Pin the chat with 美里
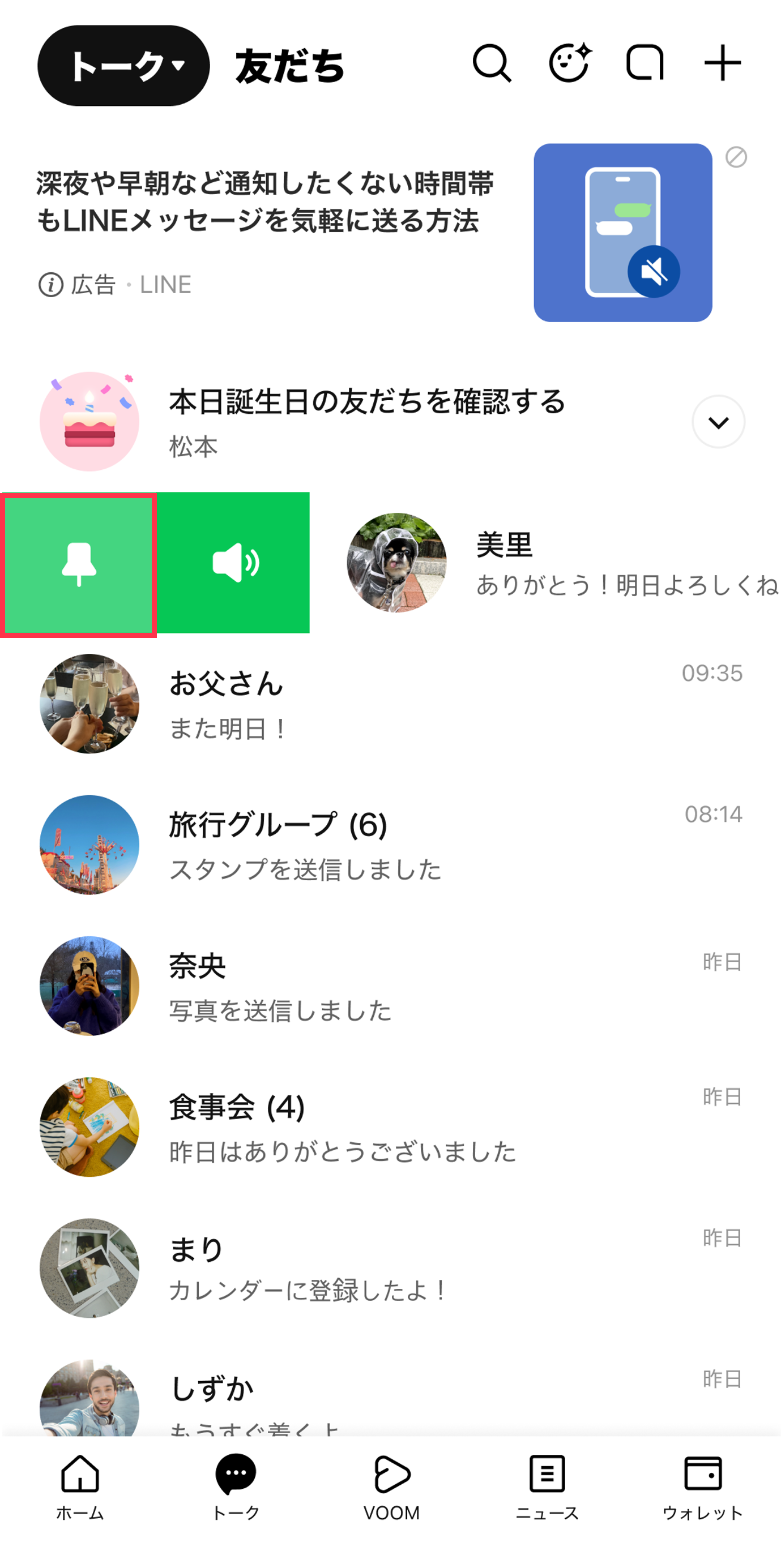The image size is (781, 1568). tap(79, 564)
